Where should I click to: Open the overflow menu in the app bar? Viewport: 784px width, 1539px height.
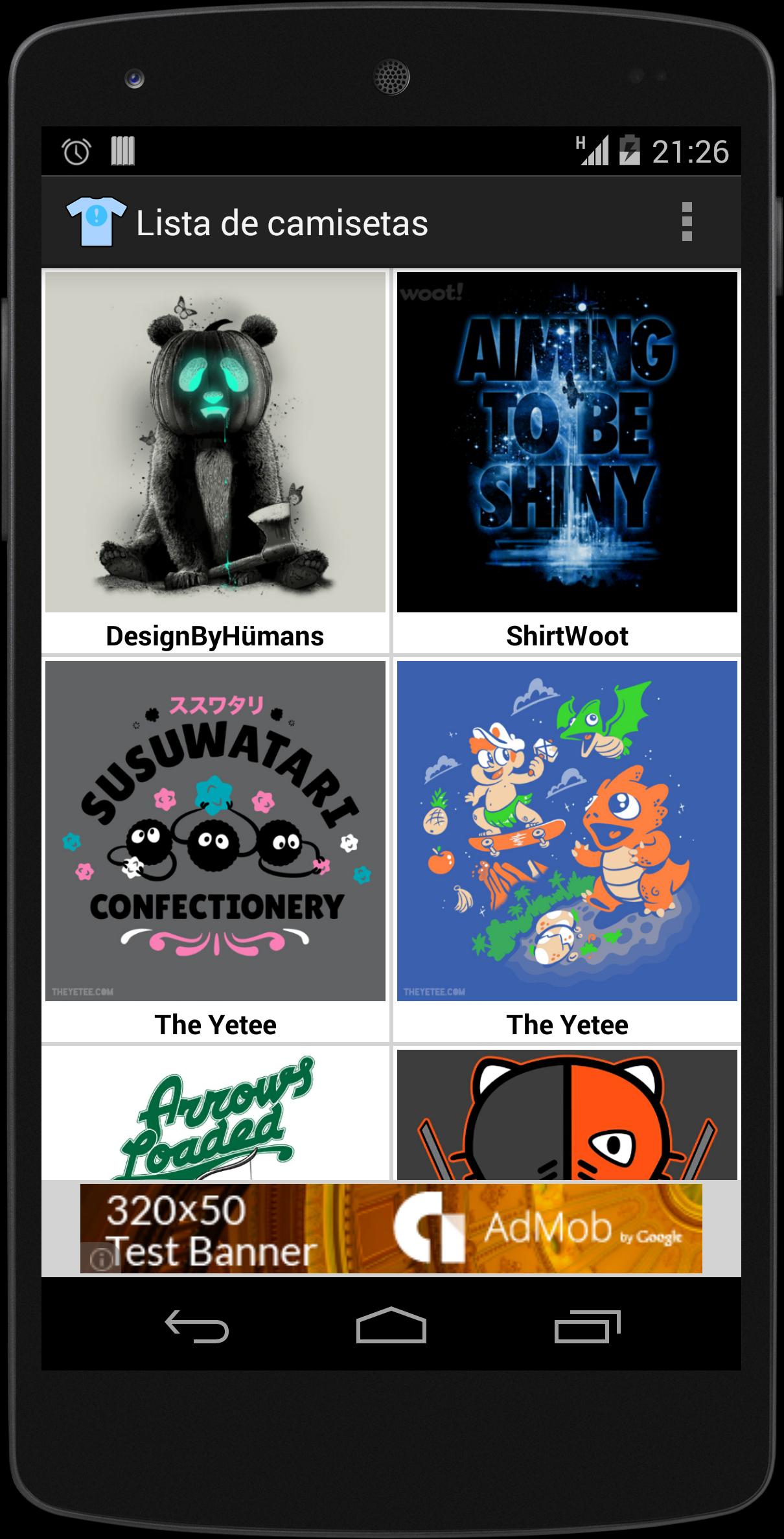(x=687, y=222)
